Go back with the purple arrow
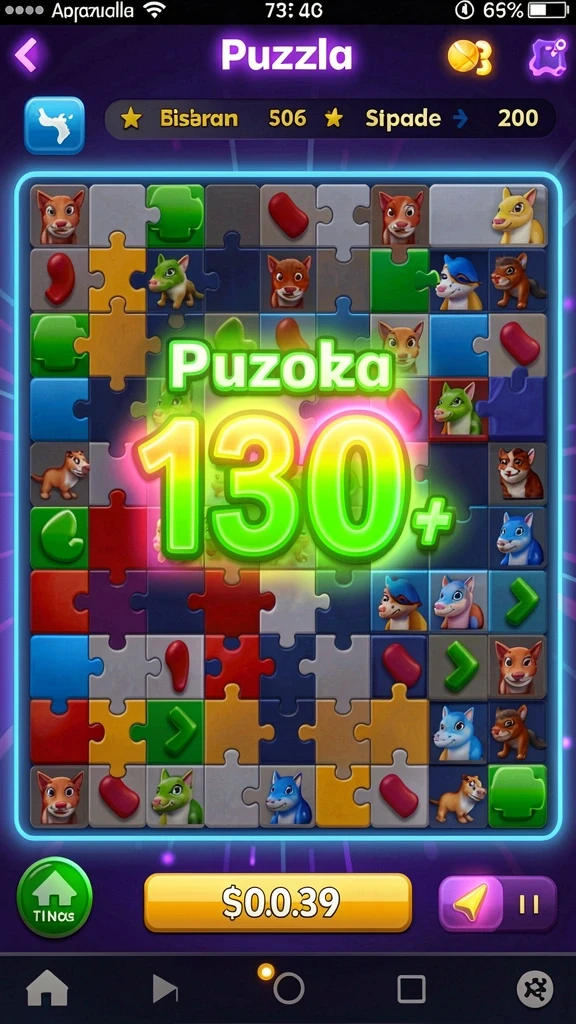The image size is (576, 1024). 27,55
